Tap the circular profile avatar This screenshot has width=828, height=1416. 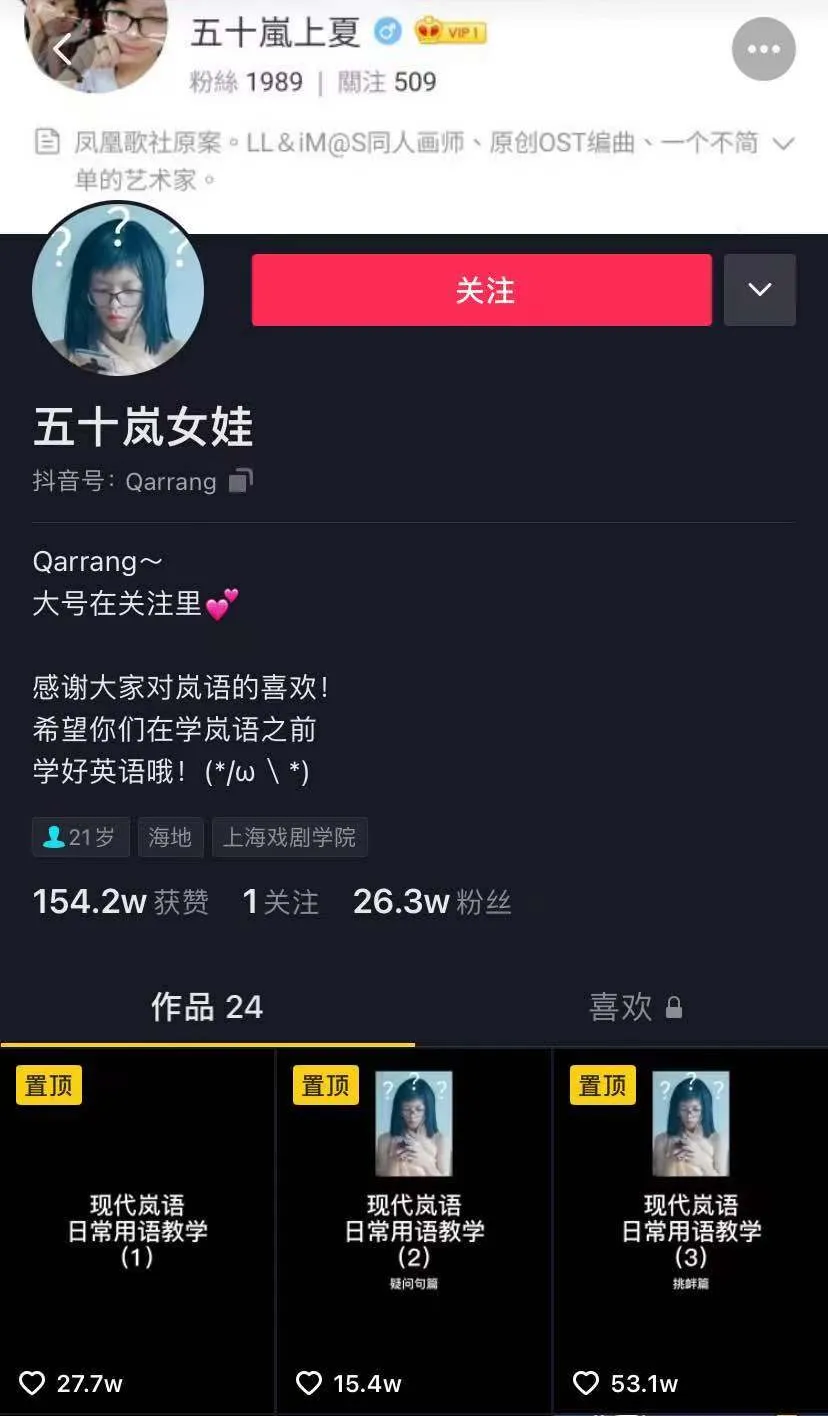[x=117, y=289]
